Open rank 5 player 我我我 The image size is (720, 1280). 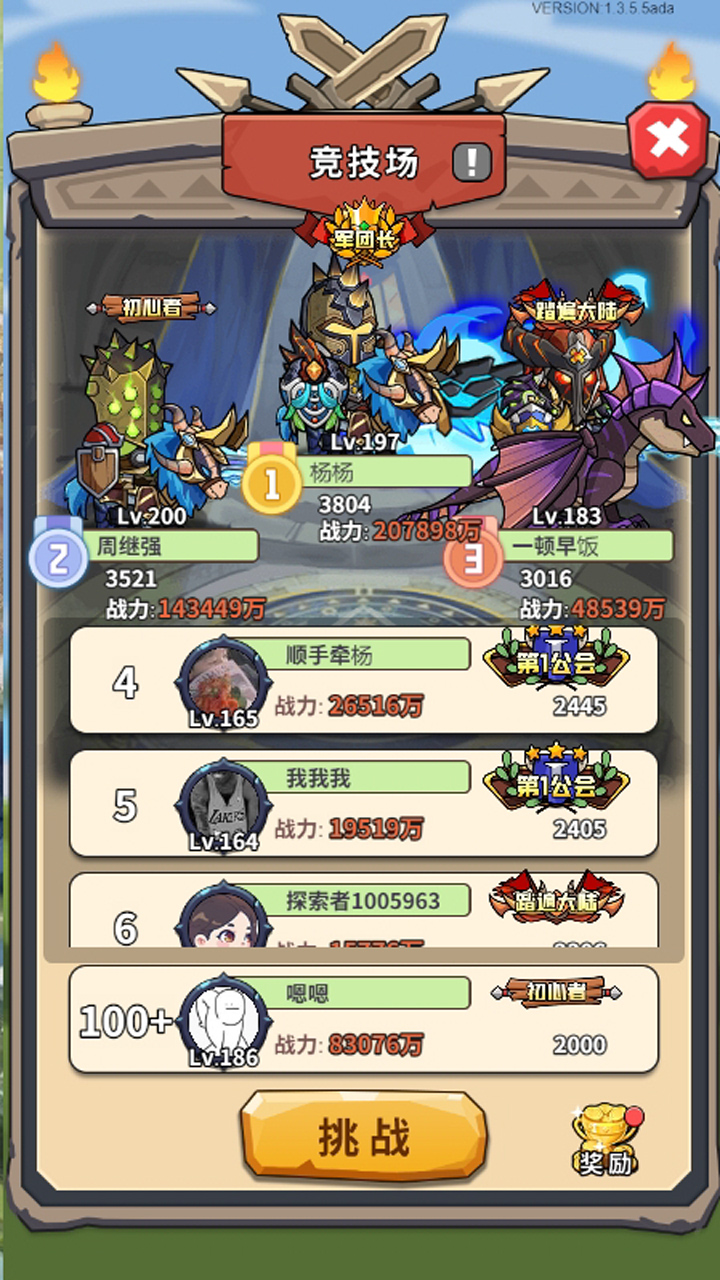(x=363, y=804)
